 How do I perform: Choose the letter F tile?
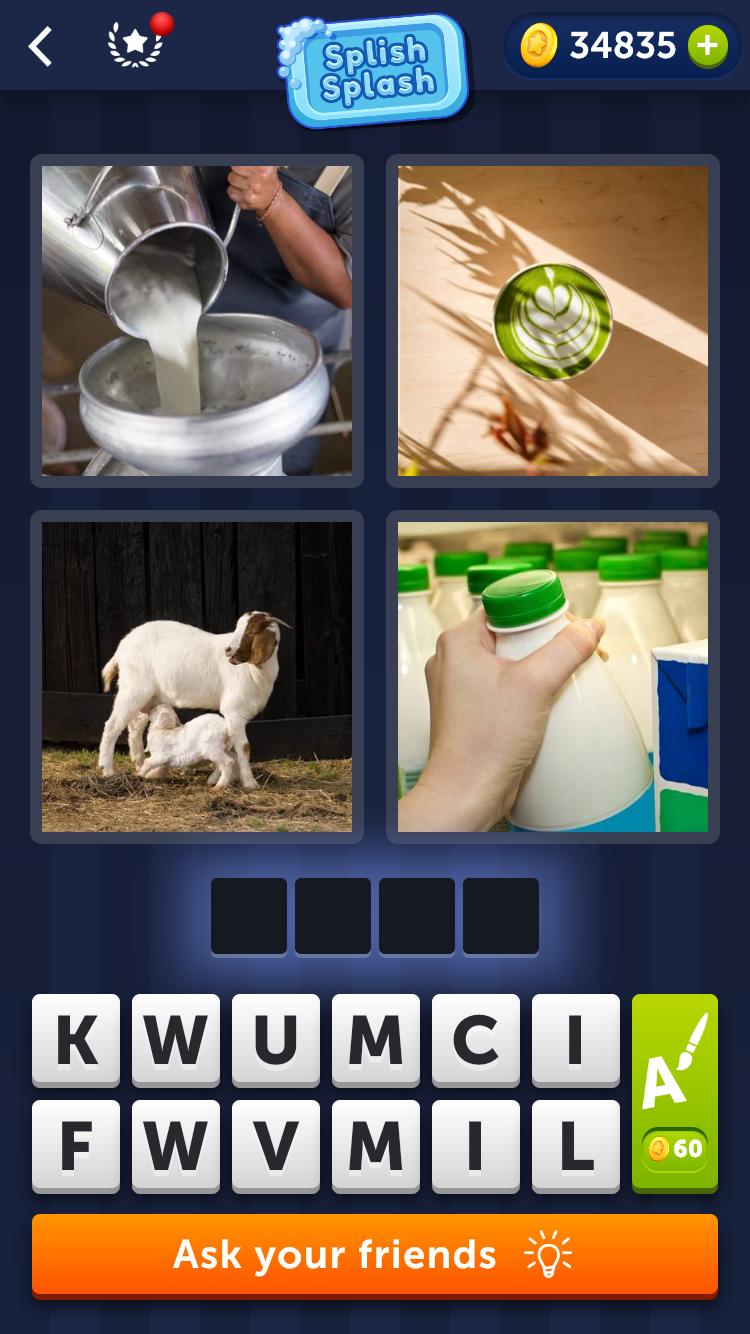(x=76, y=1146)
